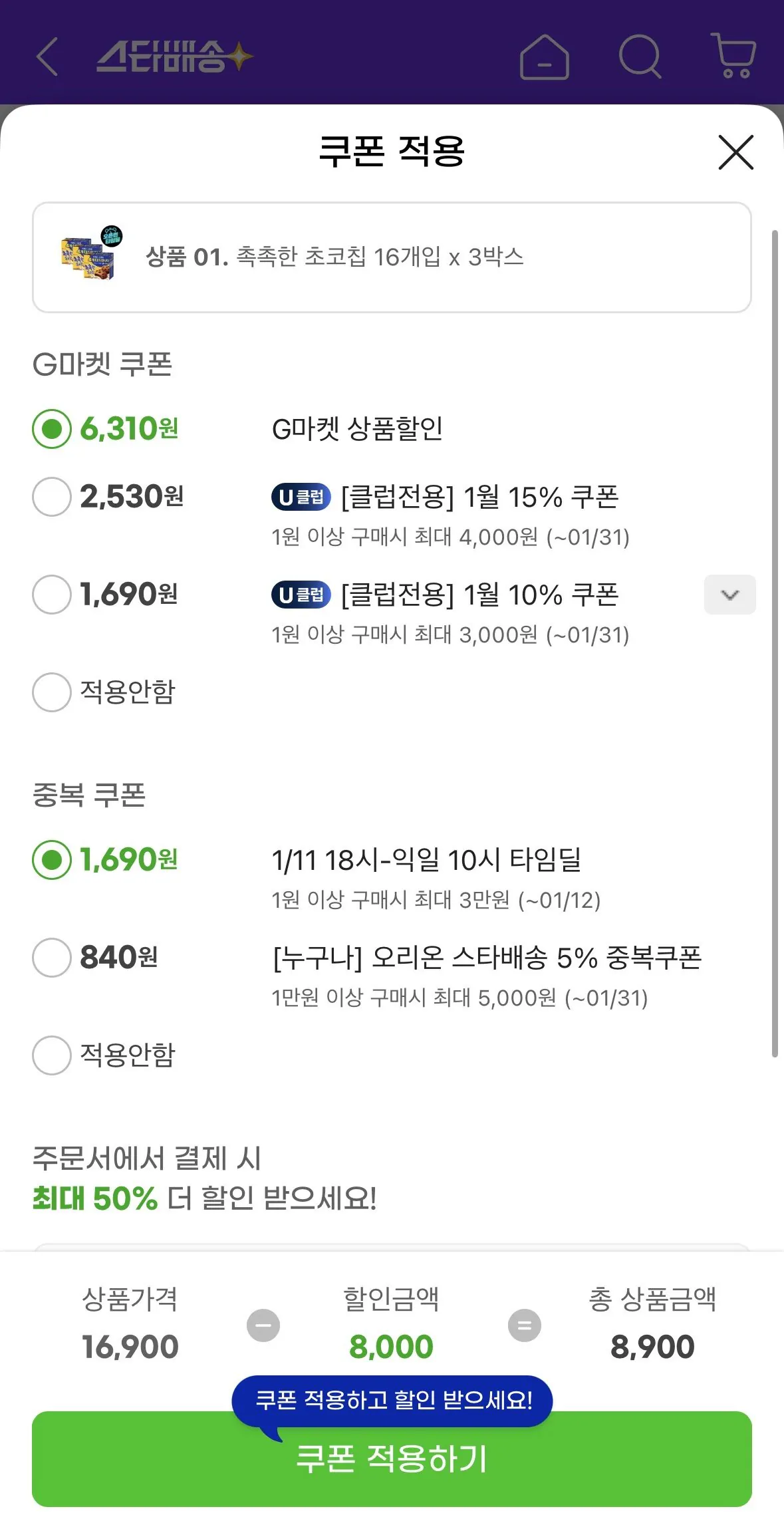The height and width of the screenshot is (1523, 784).
Task: Expand the 1,690원 coupon chevron
Action: [x=729, y=595]
